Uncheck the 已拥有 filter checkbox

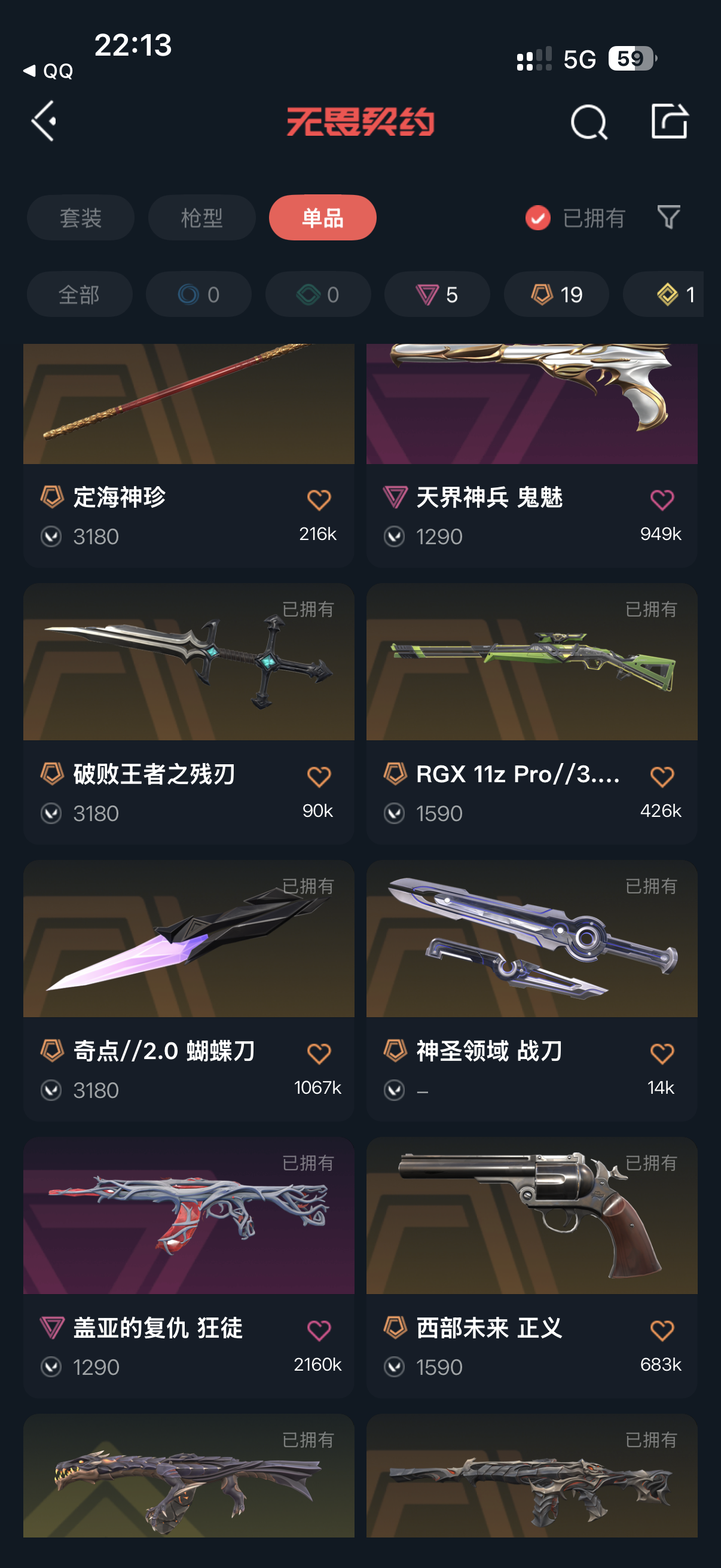(x=538, y=218)
